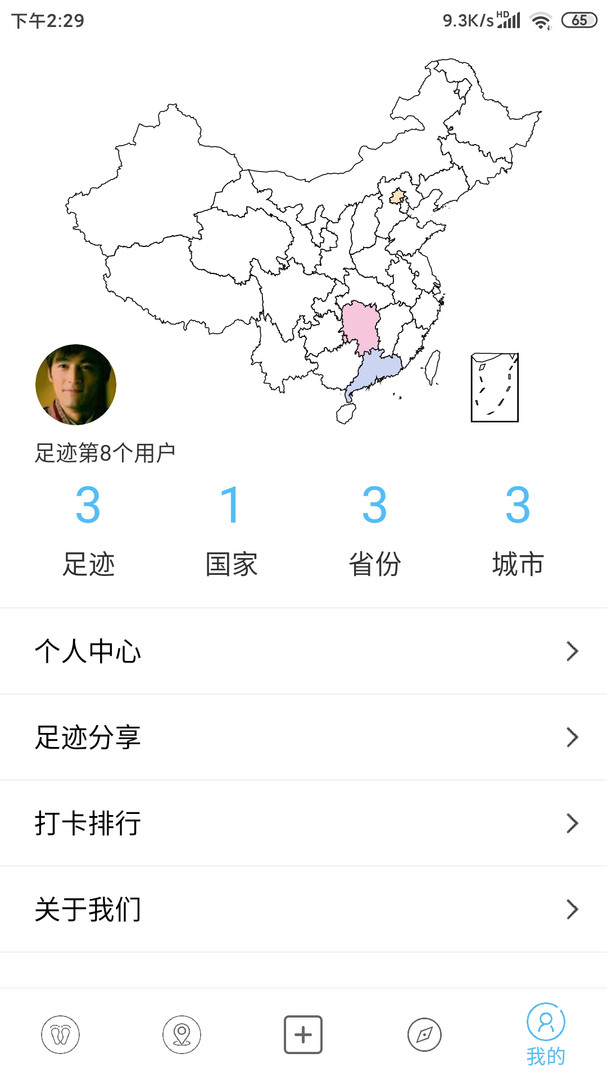Open 关于我们 (about us)
Viewport: 607px width, 1080px height.
[303, 910]
